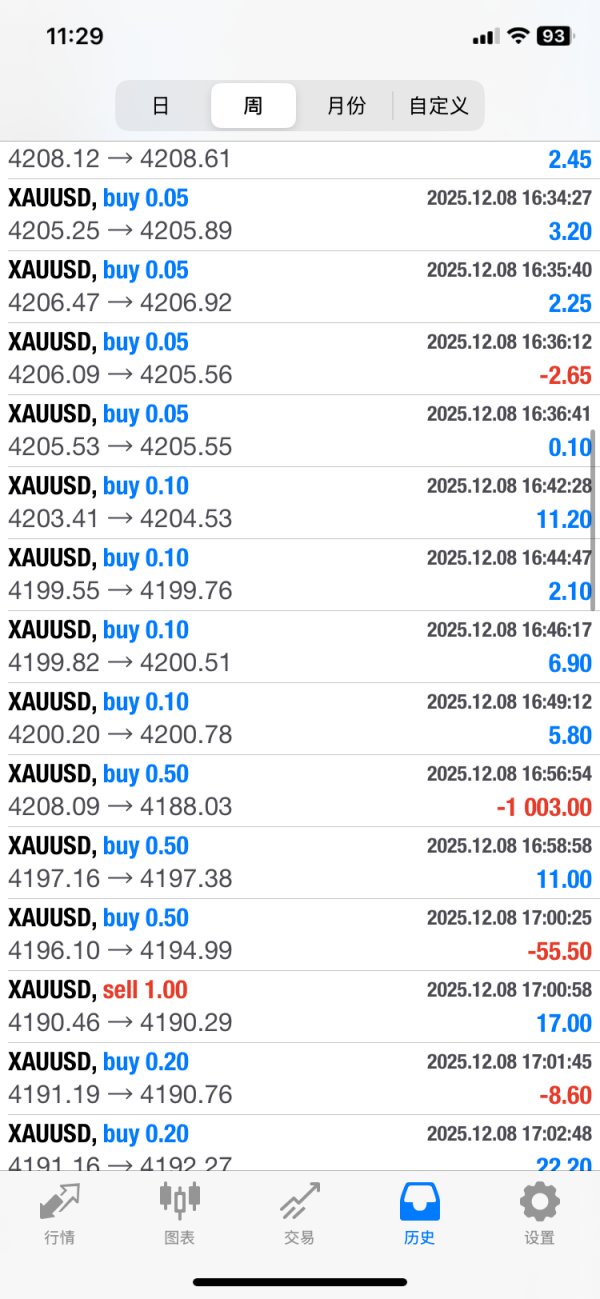Tap the 历史 history tab
Image resolution: width=600 pixels, height=1299 pixels.
pos(419,1212)
